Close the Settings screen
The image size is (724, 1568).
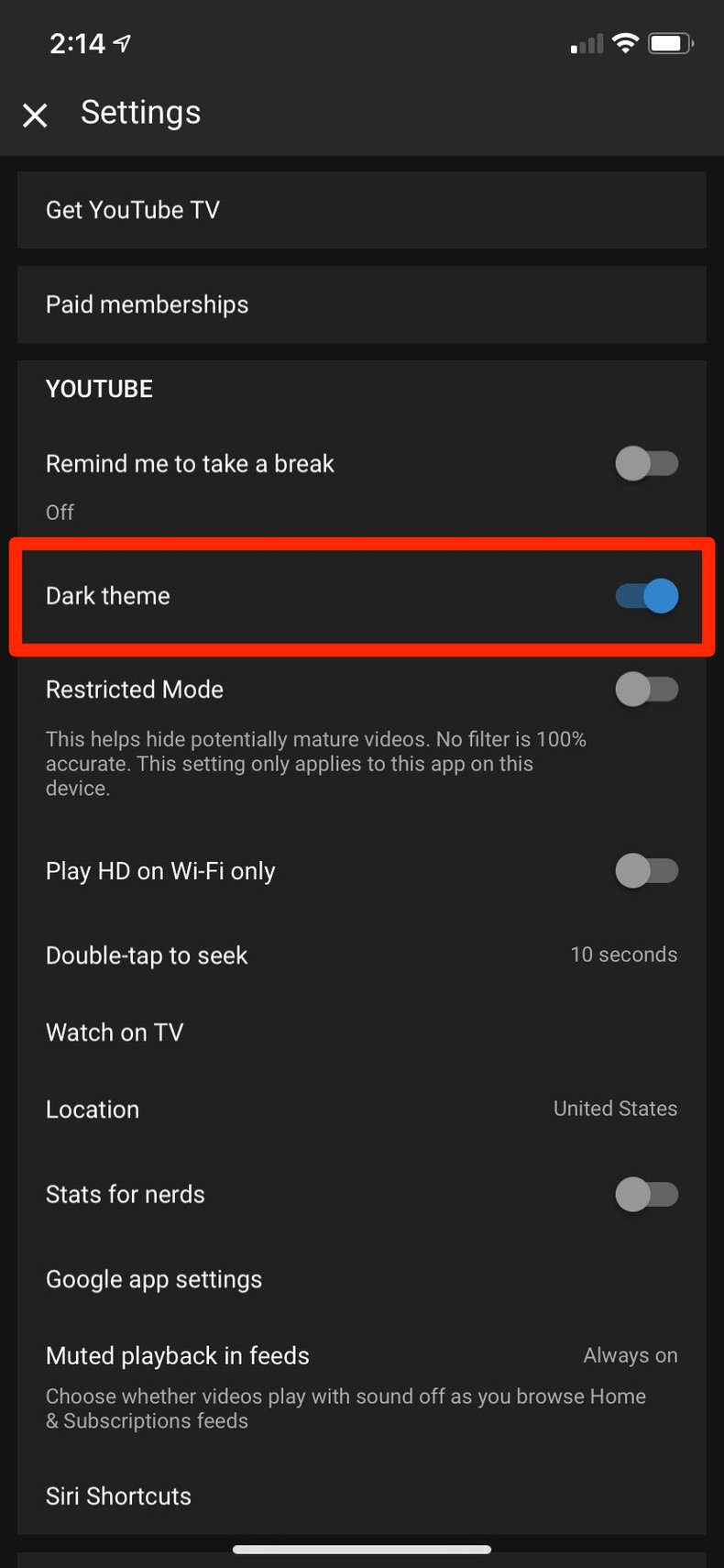point(35,116)
